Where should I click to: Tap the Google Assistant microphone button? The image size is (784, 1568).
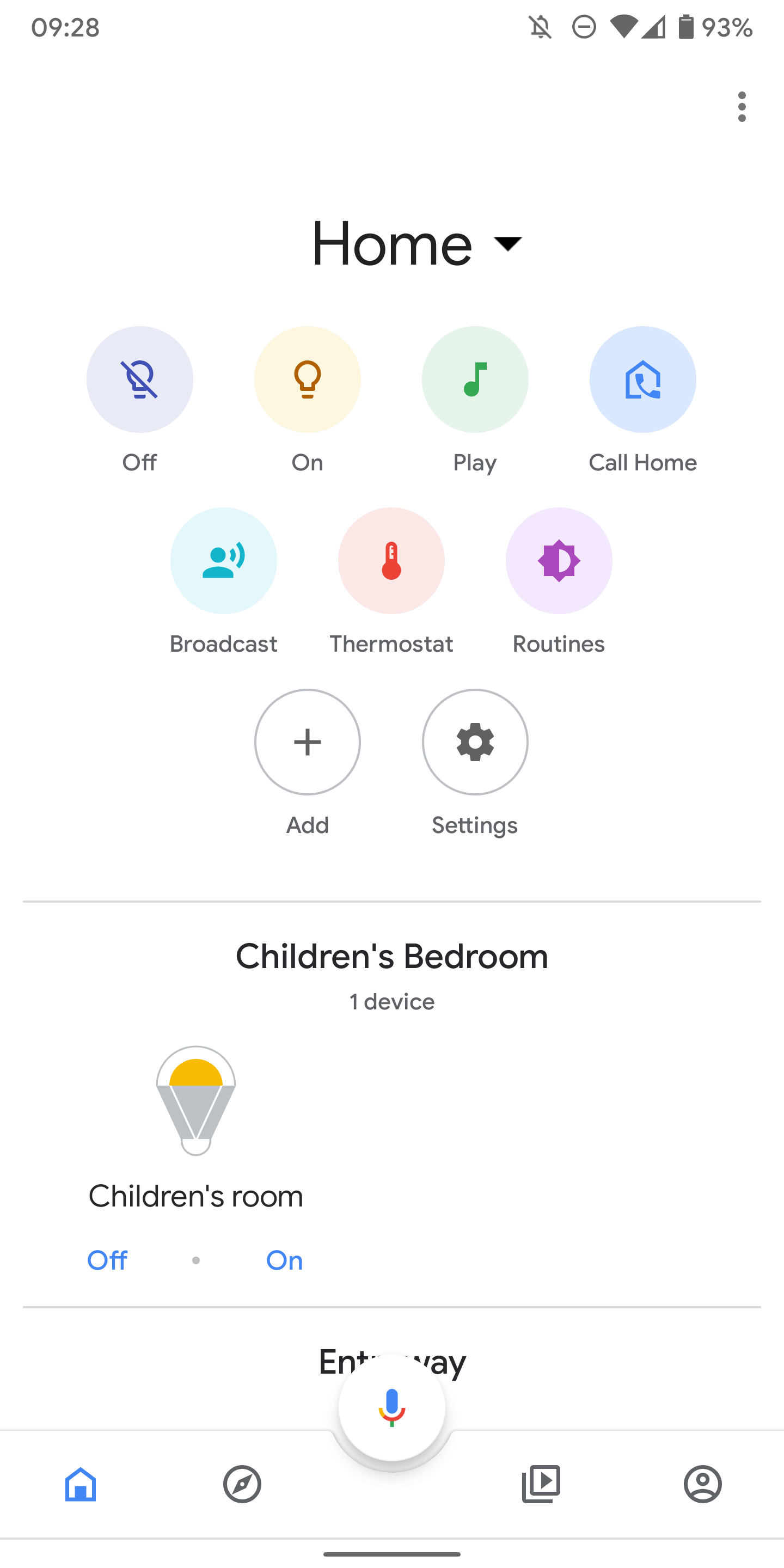point(391,1406)
